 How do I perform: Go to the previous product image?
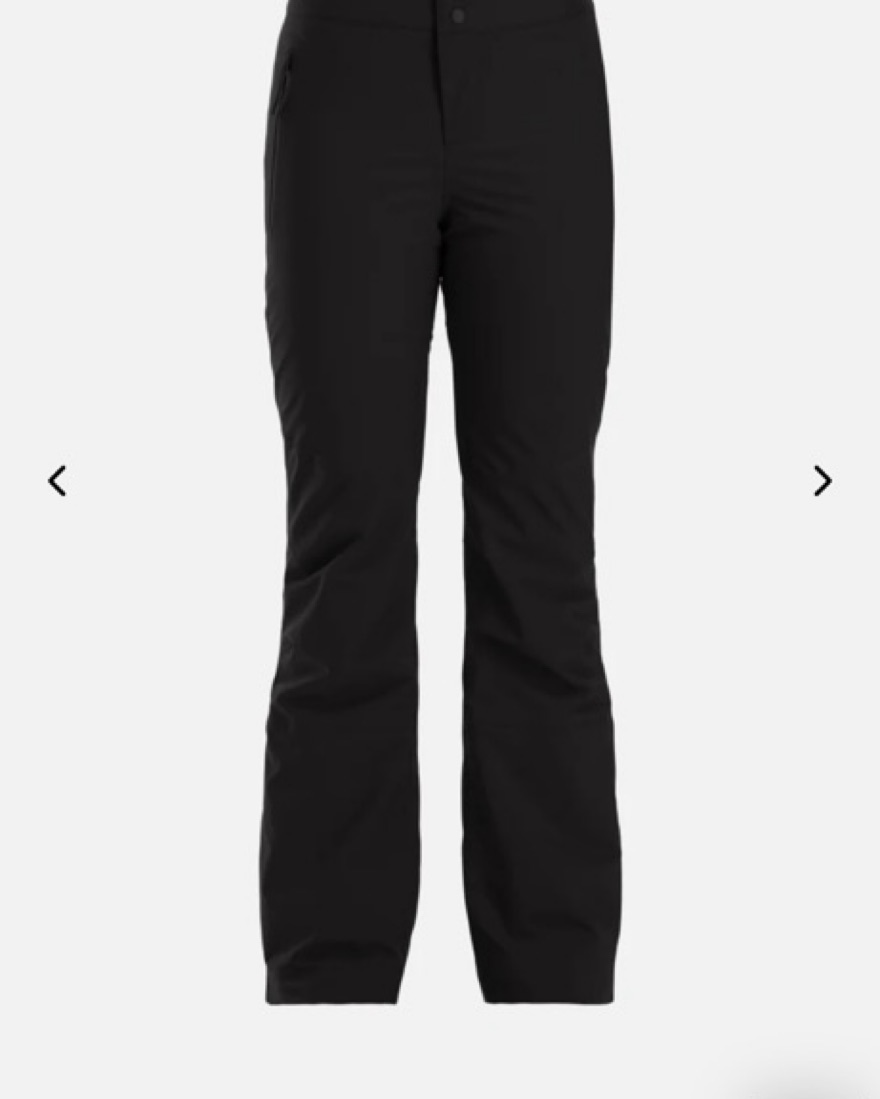pyautogui.click(x=58, y=481)
